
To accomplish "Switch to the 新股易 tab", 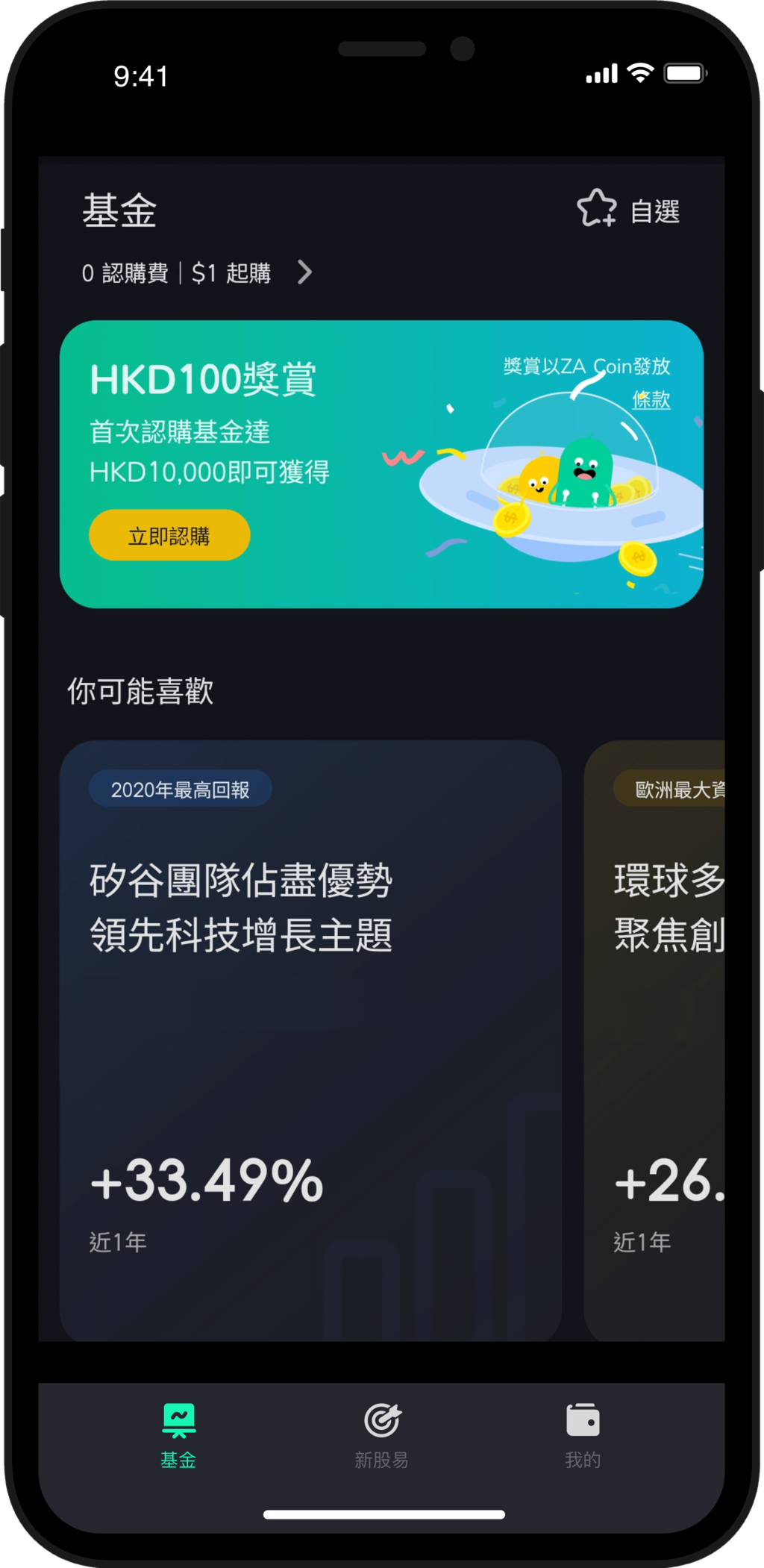I will pyautogui.click(x=382, y=1436).
